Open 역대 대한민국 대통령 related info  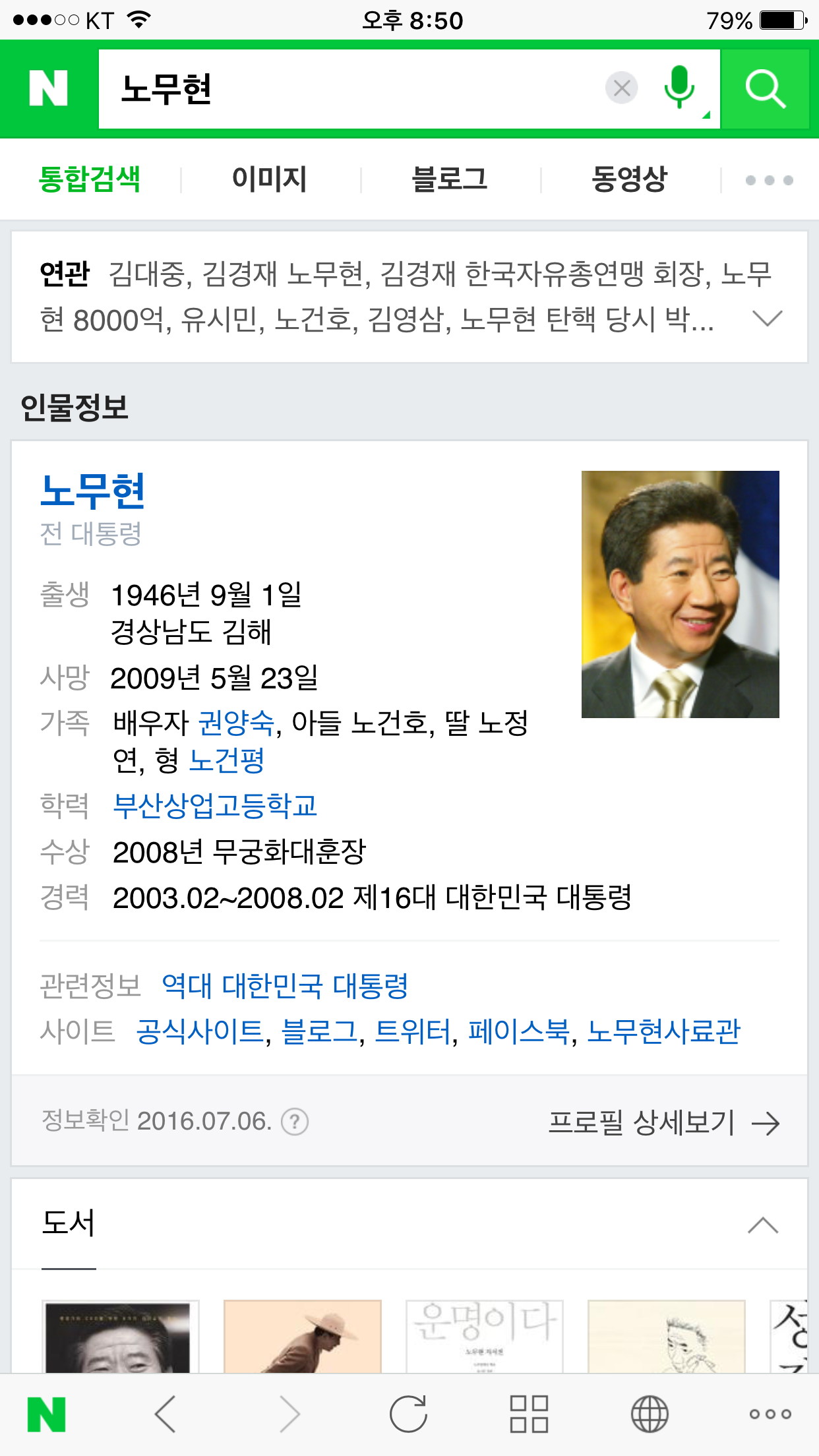coord(285,986)
